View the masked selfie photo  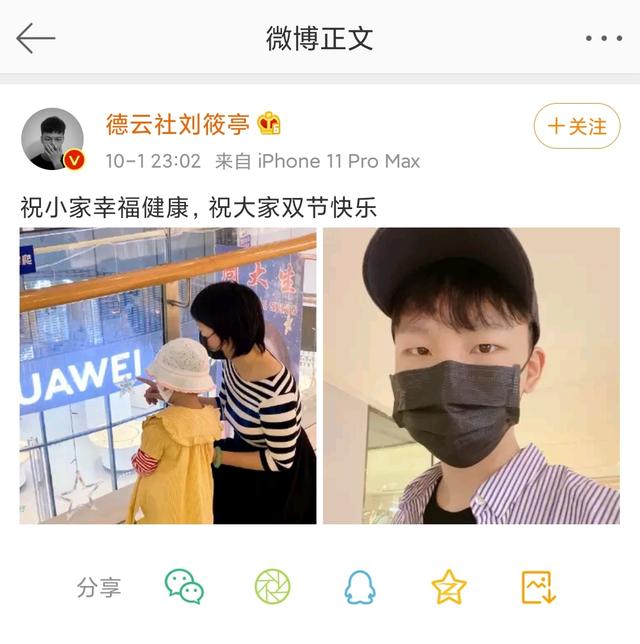[x=470, y=375]
